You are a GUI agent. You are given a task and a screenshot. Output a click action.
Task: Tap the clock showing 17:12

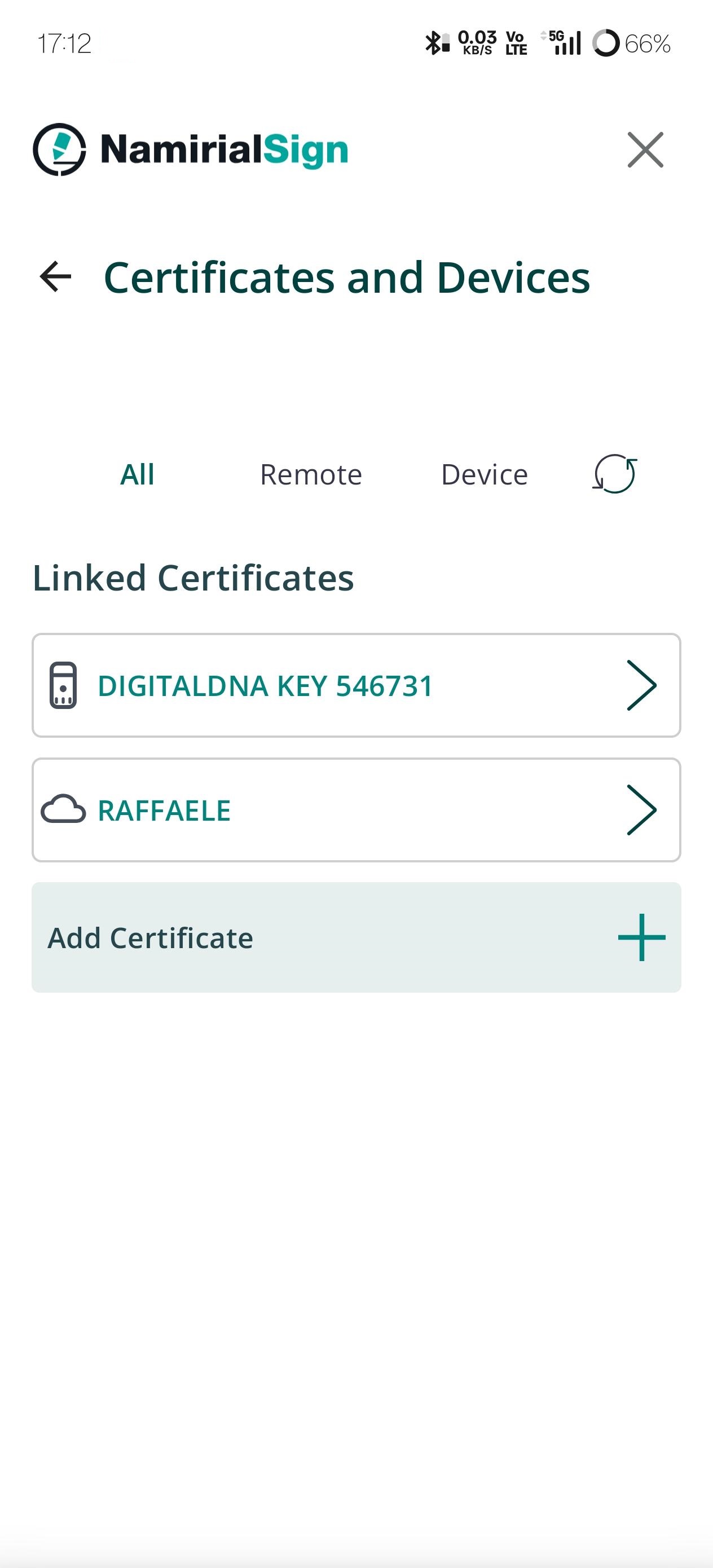click(x=63, y=43)
